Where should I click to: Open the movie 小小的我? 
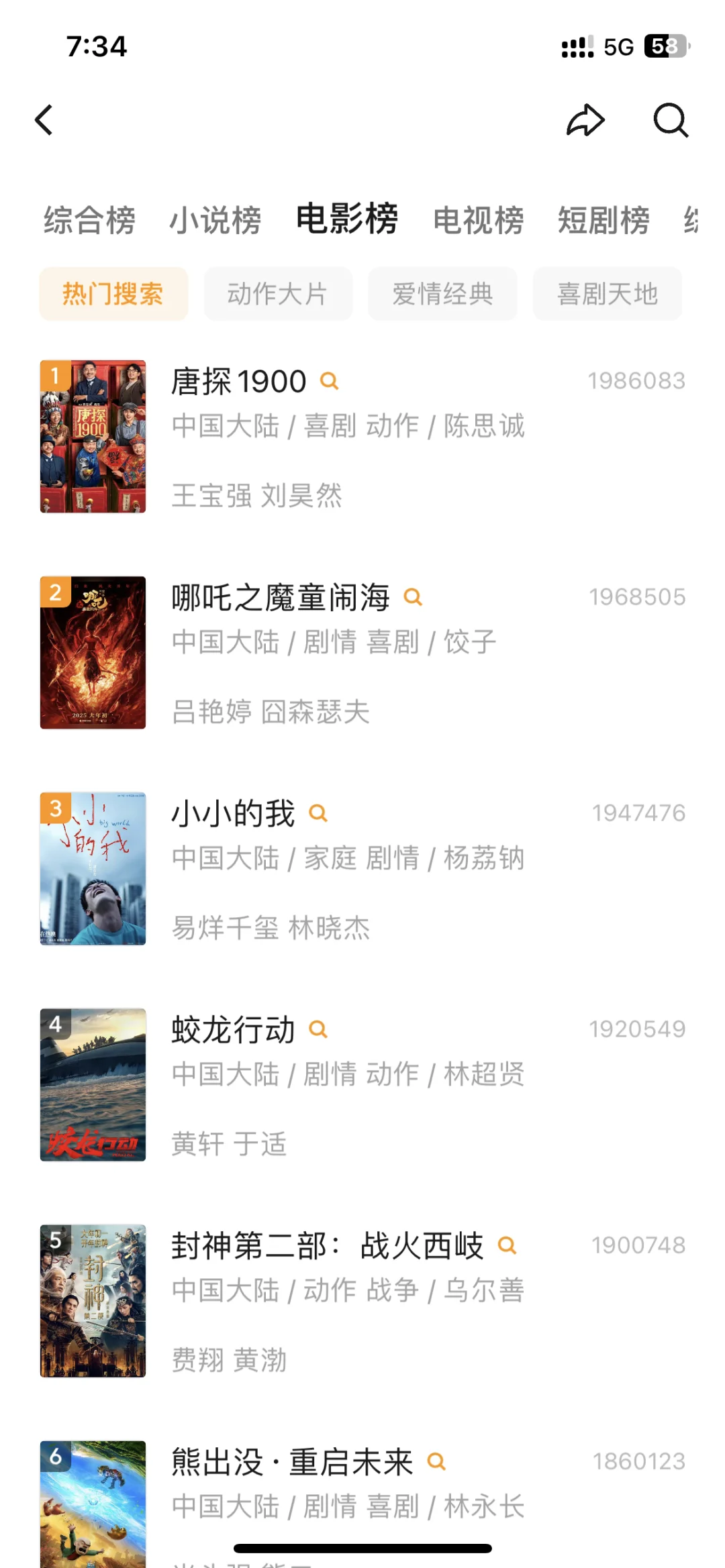(x=233, y=814)
